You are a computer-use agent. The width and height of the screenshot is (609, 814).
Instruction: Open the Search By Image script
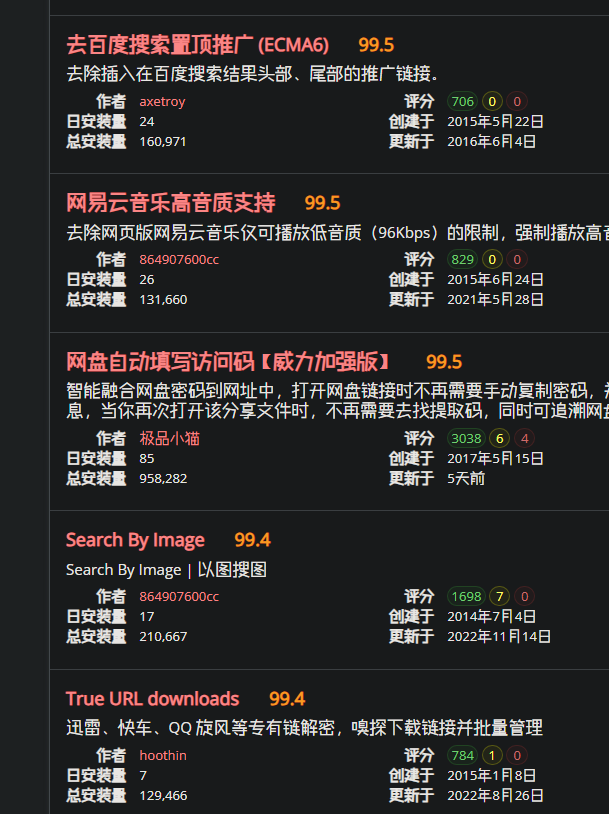click(135, 540)
